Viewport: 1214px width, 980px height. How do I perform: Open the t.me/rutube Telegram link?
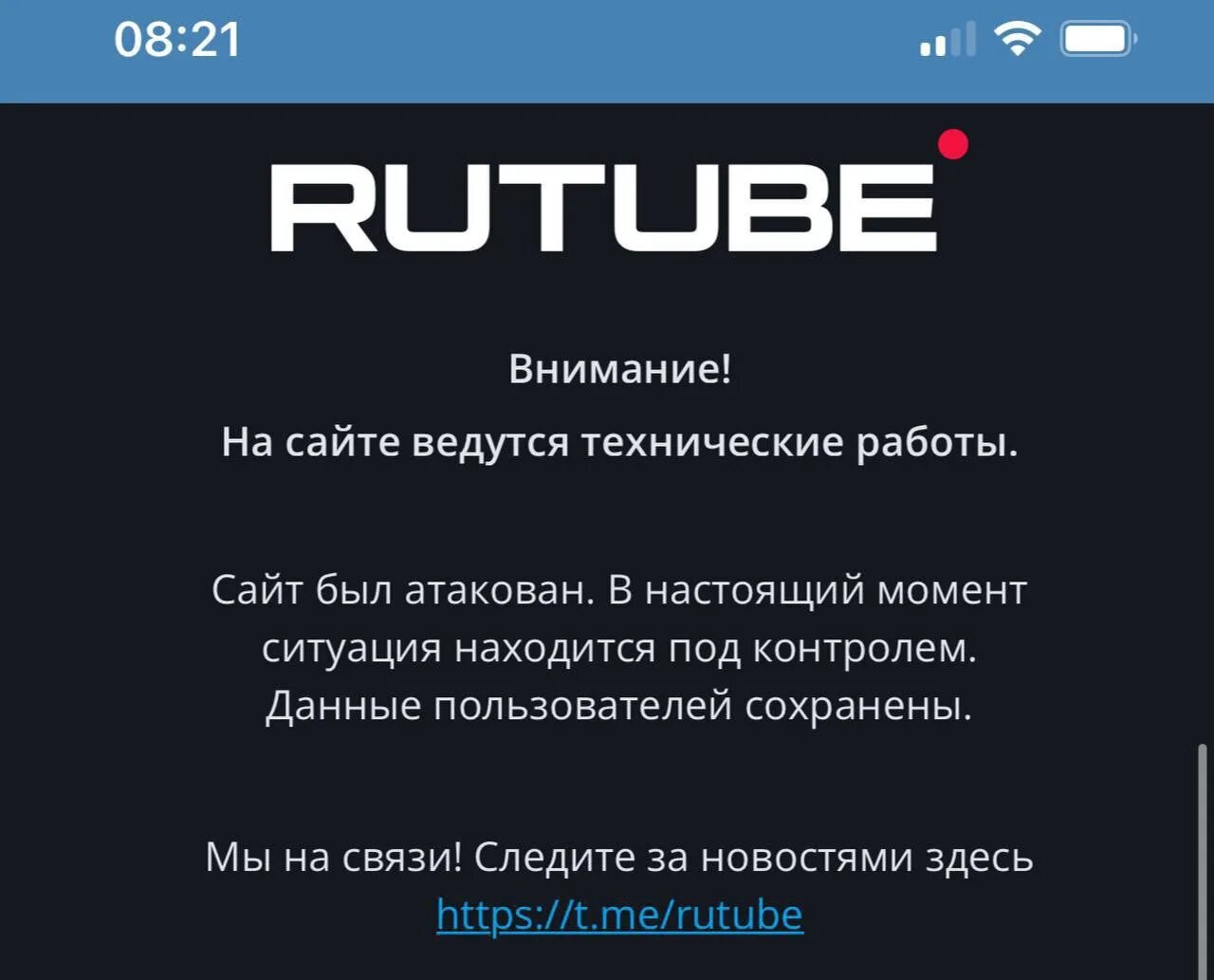[x=619, y=915]
